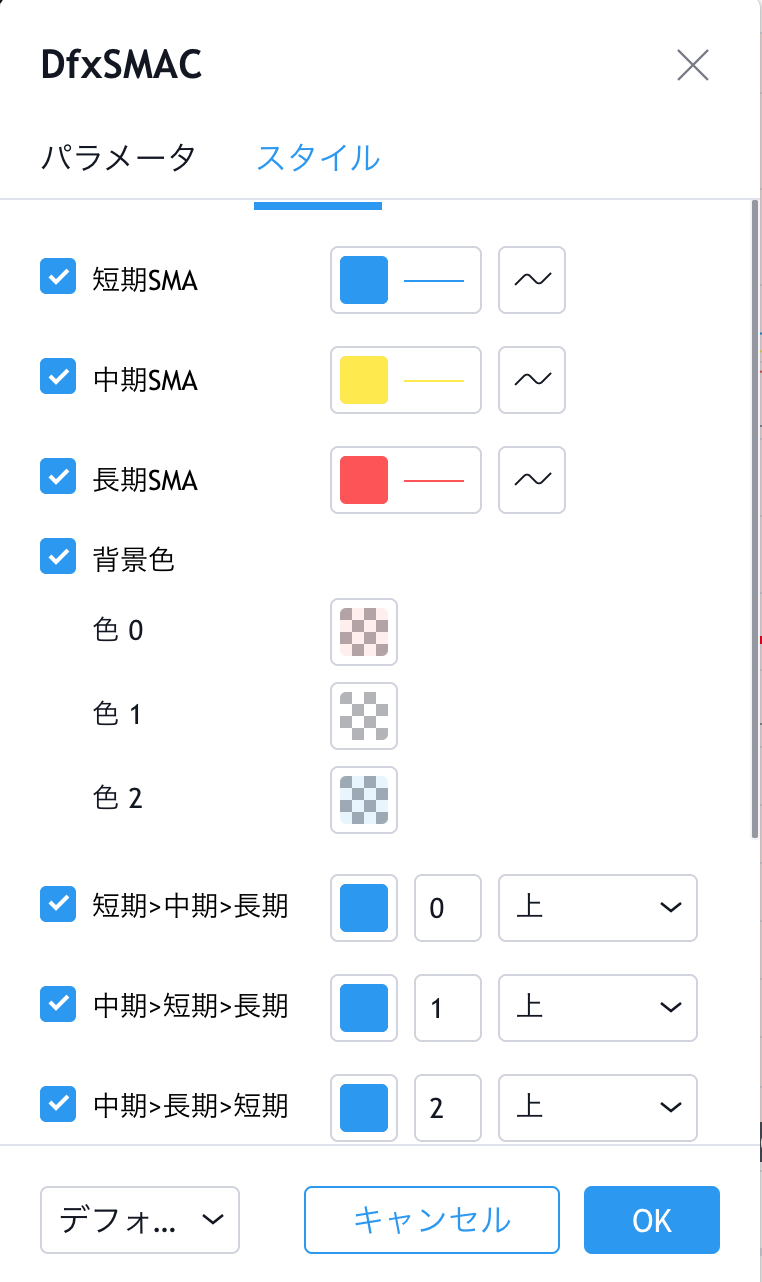Viewport: 762px width, 1282px height.
Task: Pick a new color for 中期SMA
Action: tap(406, 380)
